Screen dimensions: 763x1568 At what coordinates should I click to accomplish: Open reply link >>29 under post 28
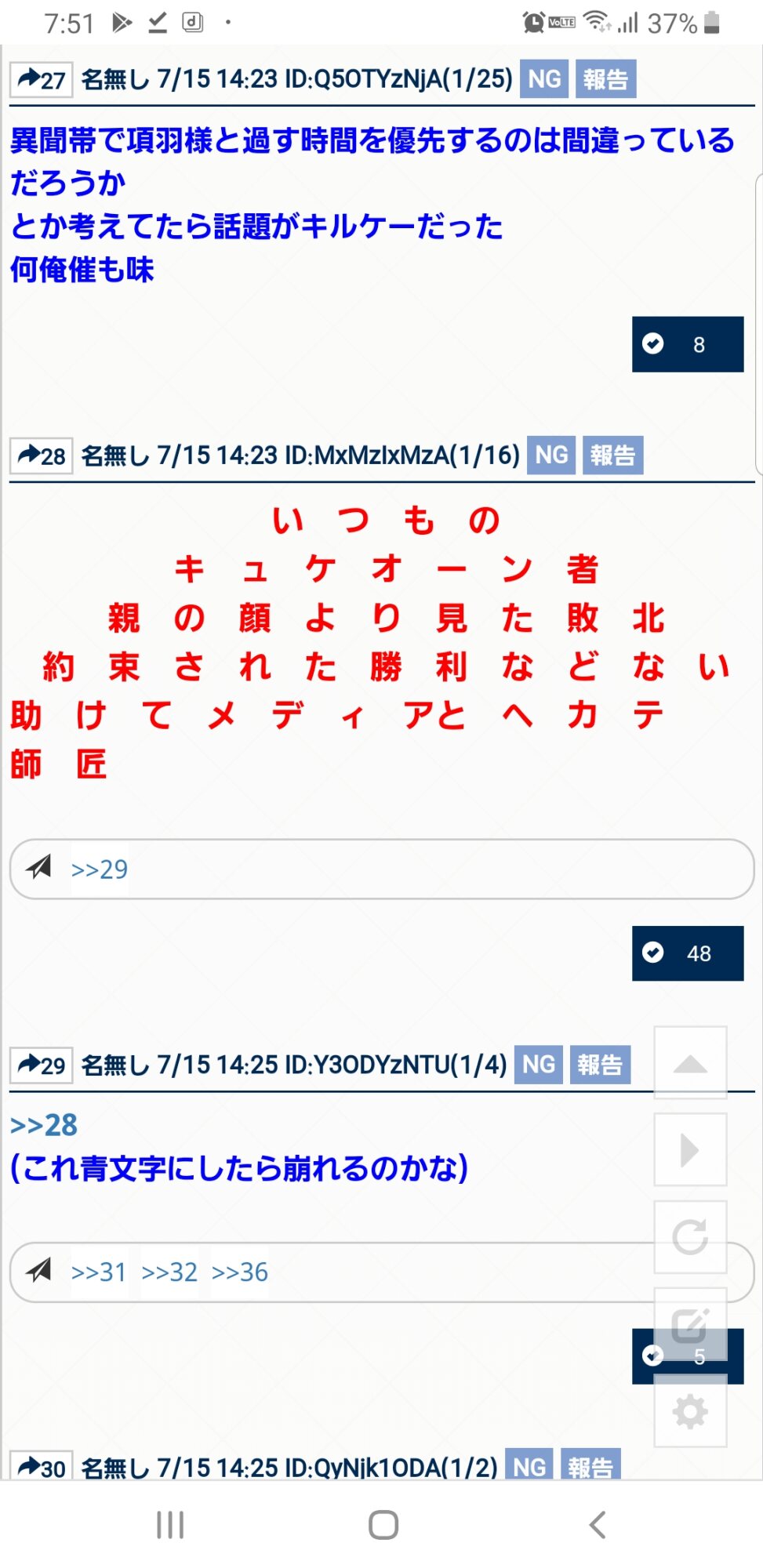point(100,869)
